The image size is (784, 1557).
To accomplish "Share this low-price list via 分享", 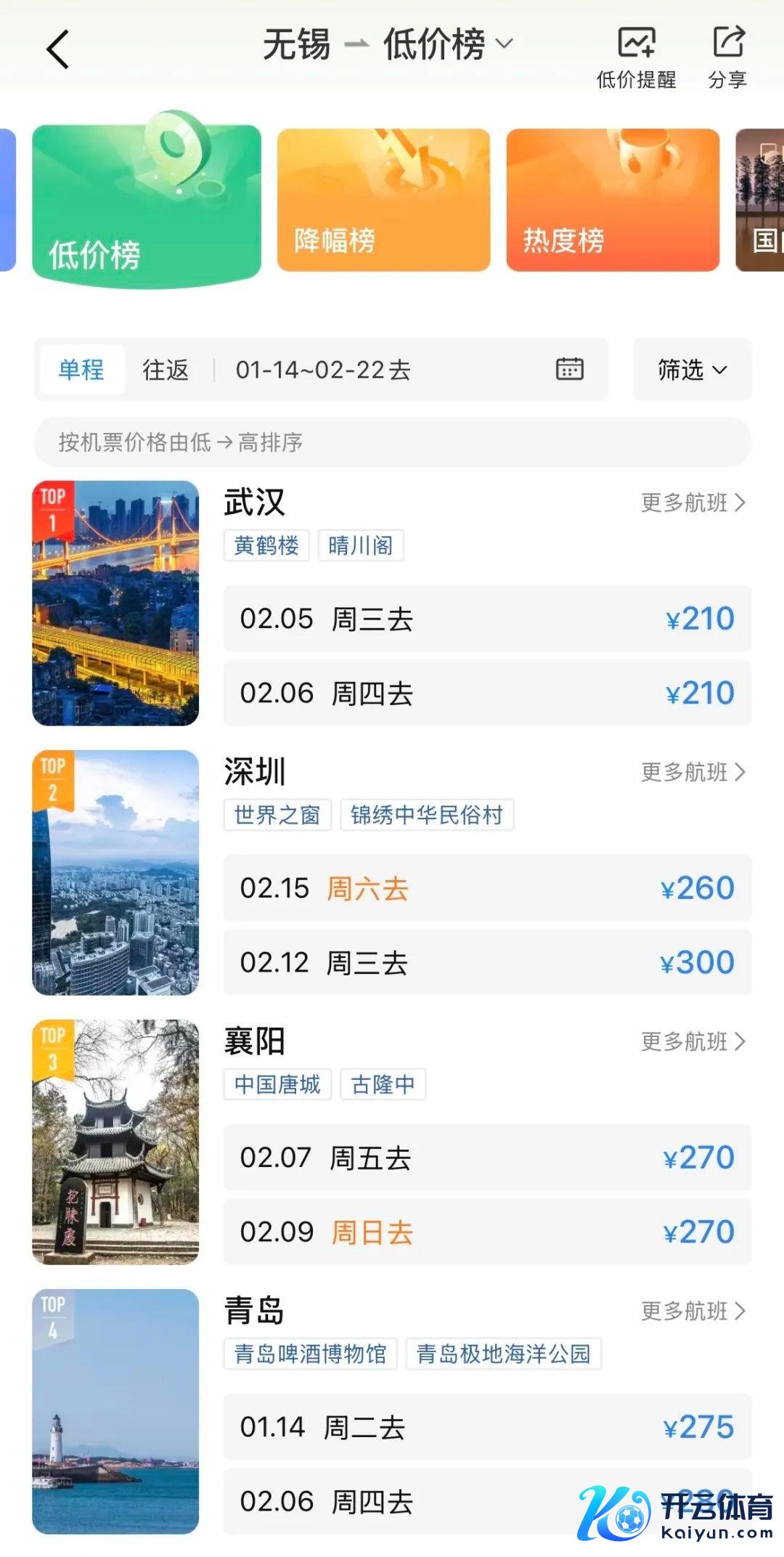I will (x=727, y=57).
